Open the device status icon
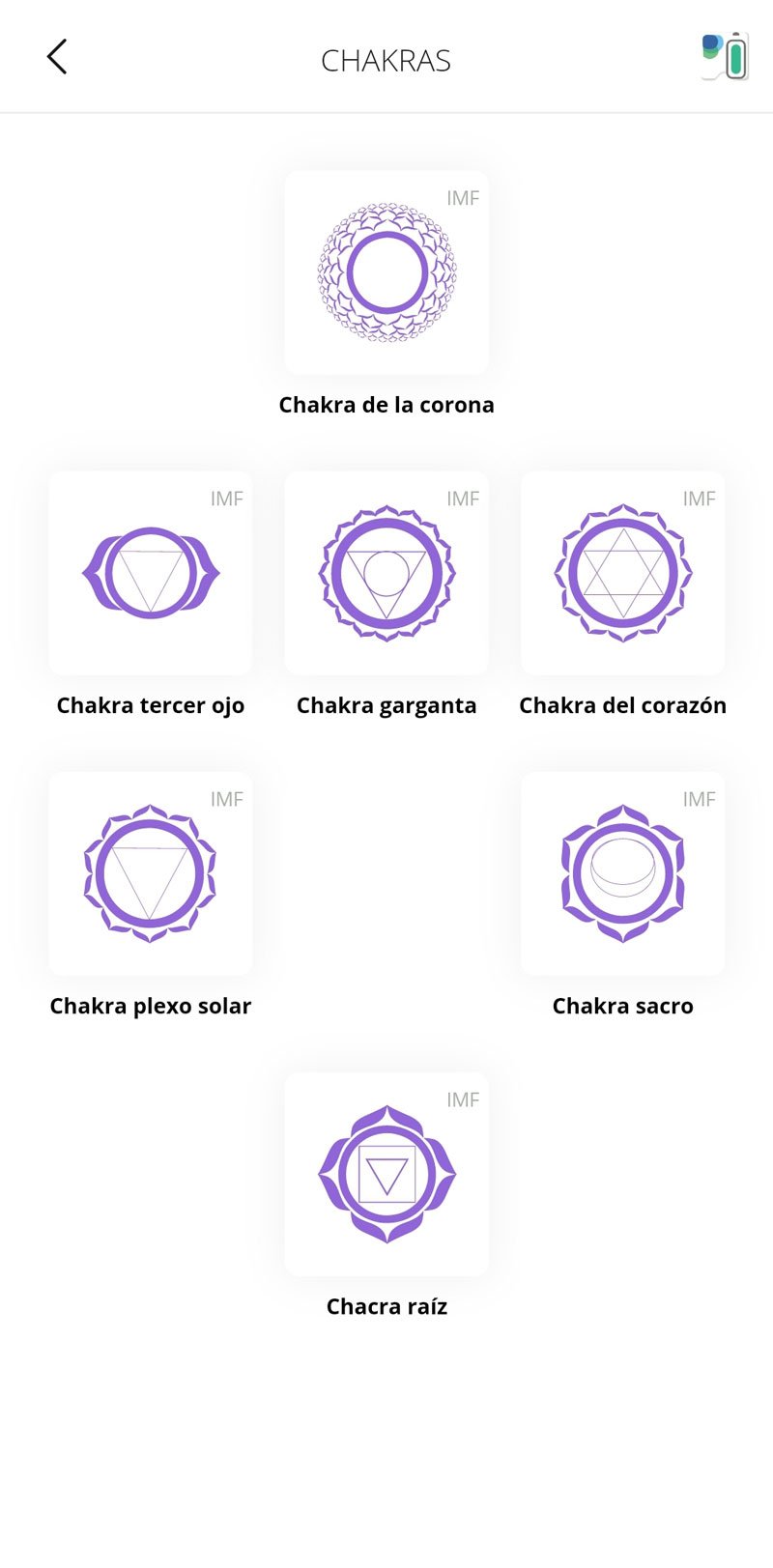Image resolution: width=773 pixels, height=1568 pixels. coord(725,57)
